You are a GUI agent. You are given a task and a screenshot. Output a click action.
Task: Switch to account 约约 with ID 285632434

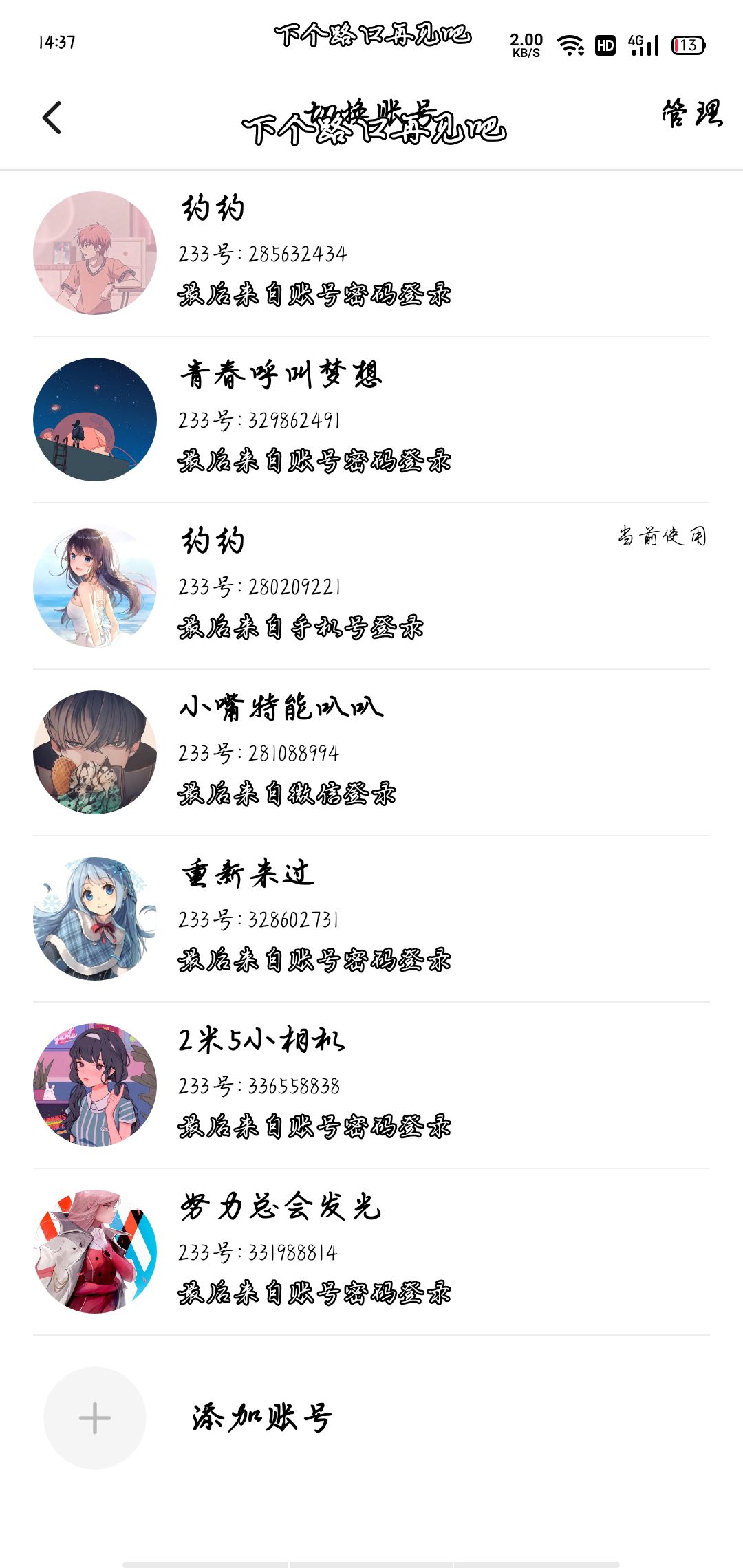(x=371, y=253)
